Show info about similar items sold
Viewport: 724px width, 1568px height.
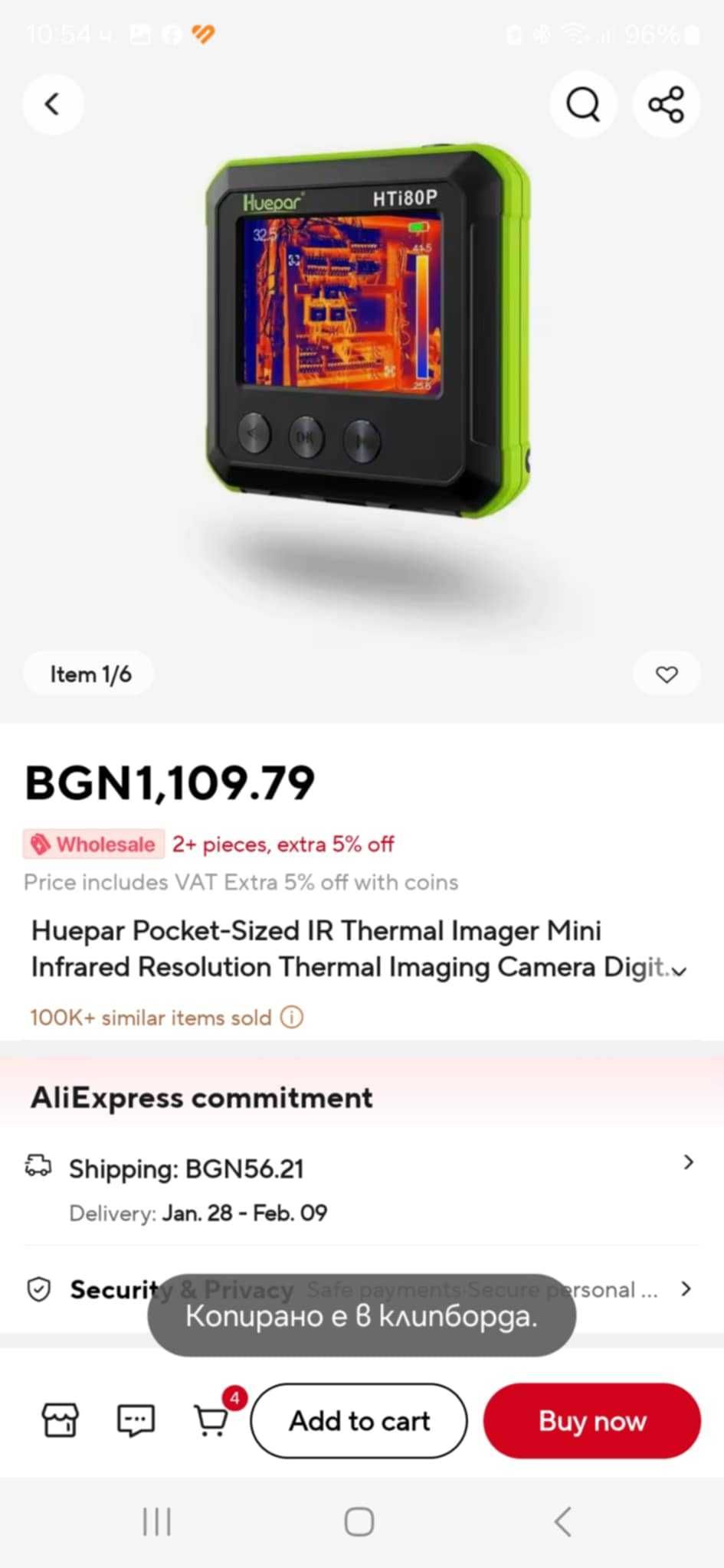pyautogui.click(x=292, y=1018)
